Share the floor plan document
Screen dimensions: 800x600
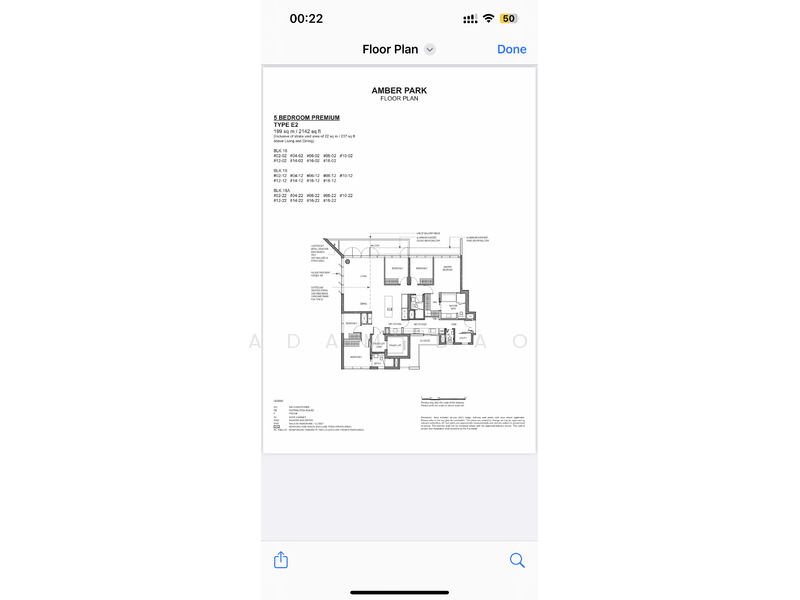(281, 560)
